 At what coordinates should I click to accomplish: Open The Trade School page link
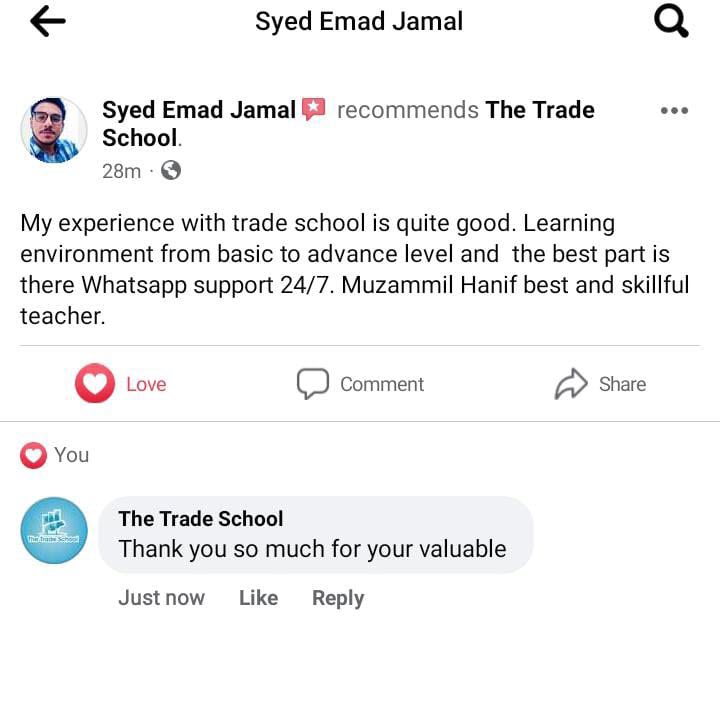pos(539,110)
